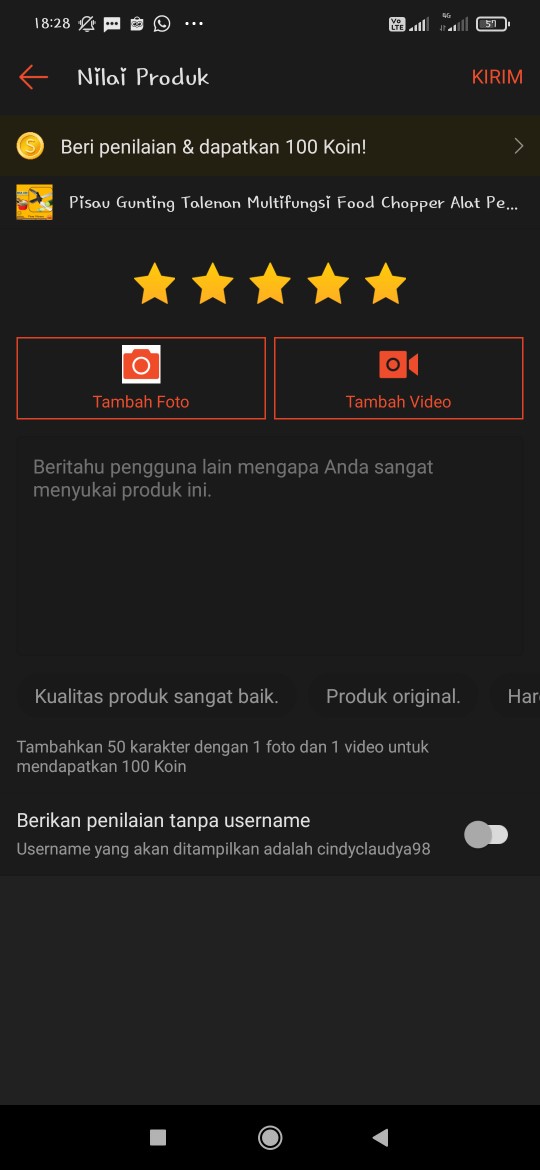The height and width of the screenshot is (1170, 540).
Task: Enable review without username toggle
Action: point(486,835)
